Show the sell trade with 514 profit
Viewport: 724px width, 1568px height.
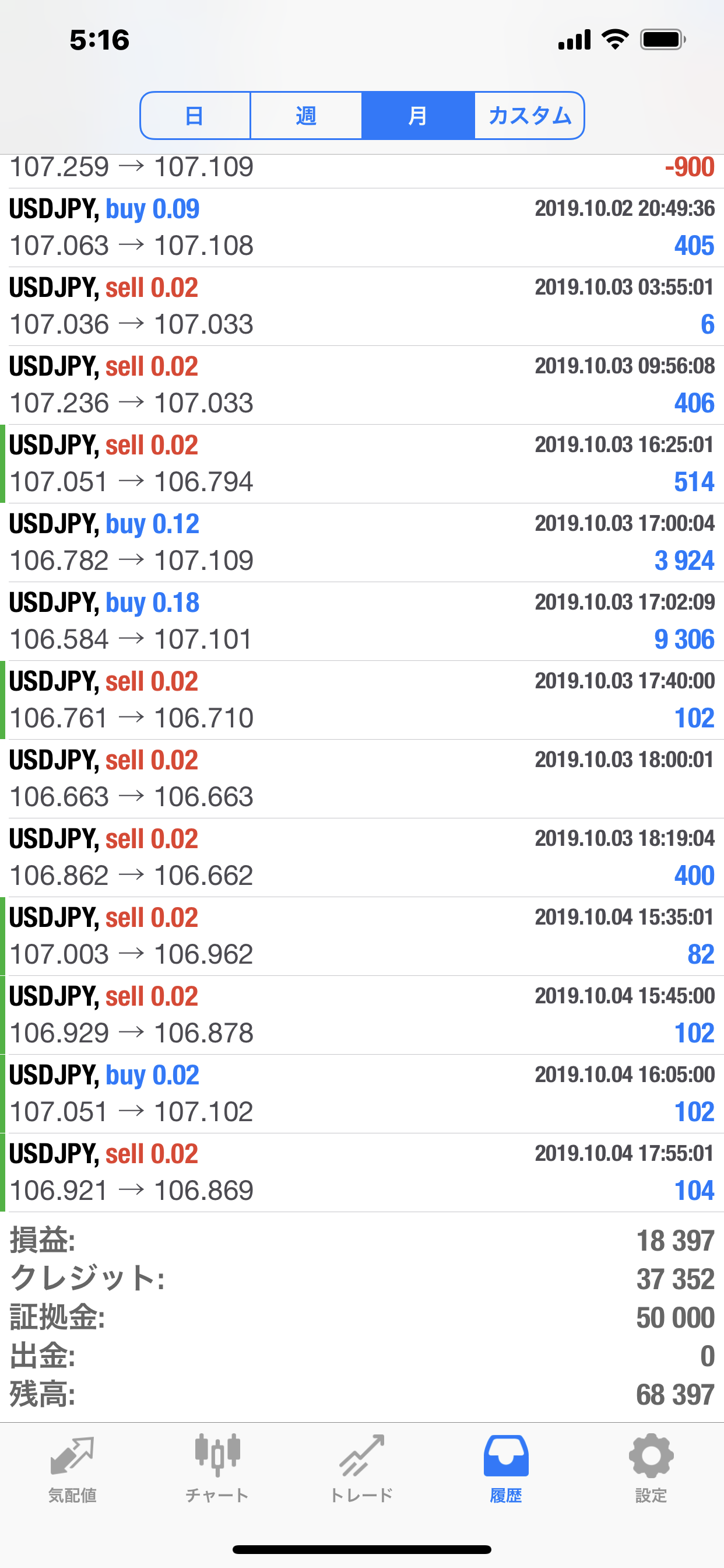(x=362, y=463)
